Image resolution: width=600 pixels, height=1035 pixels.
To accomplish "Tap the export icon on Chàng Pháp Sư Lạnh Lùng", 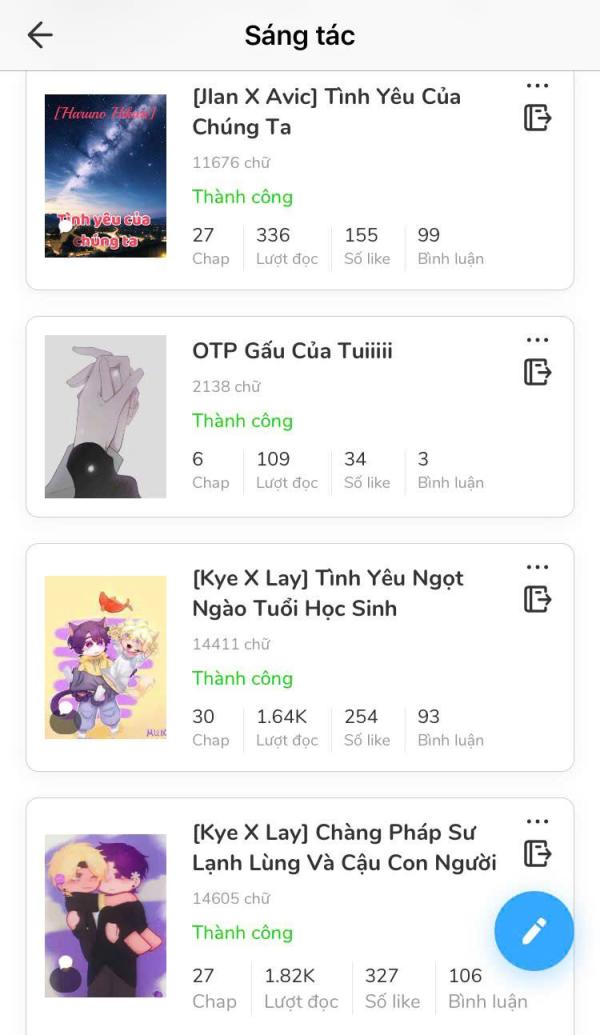I will (537, 853).
